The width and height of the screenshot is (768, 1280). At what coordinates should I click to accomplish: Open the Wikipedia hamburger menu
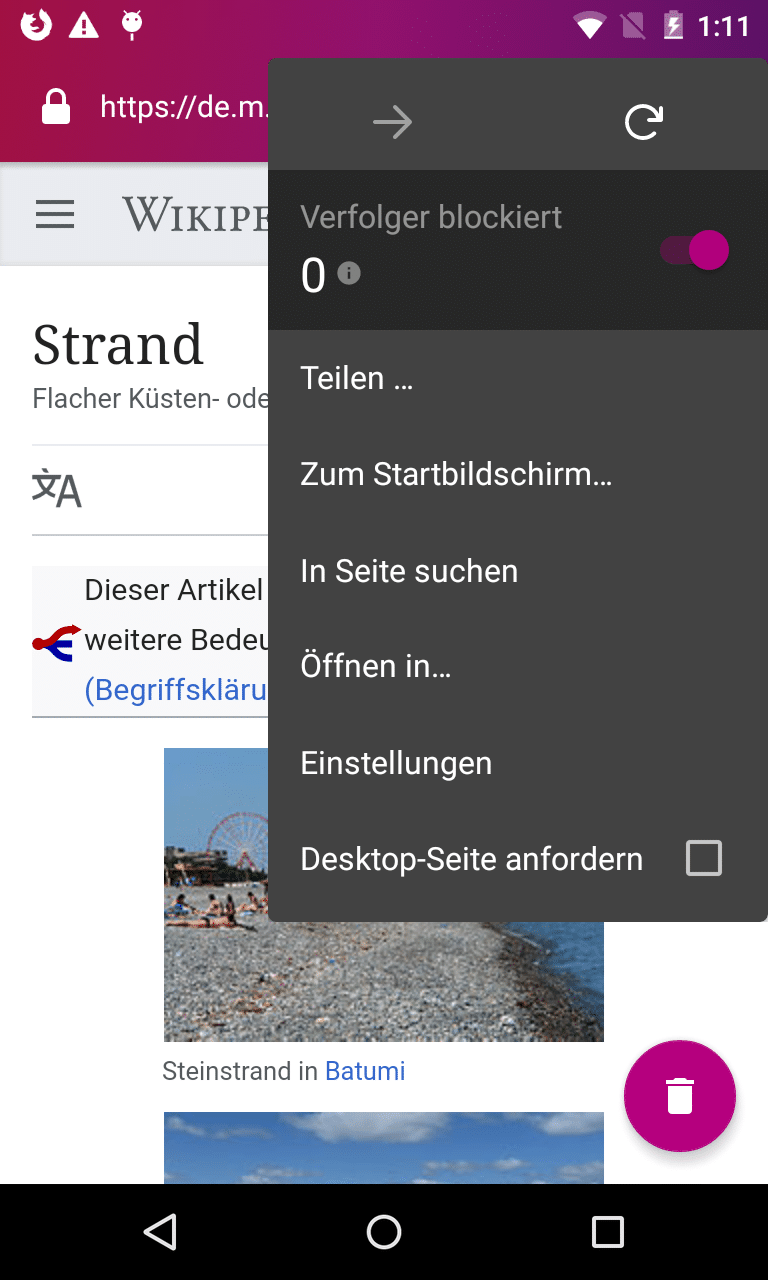55,214
